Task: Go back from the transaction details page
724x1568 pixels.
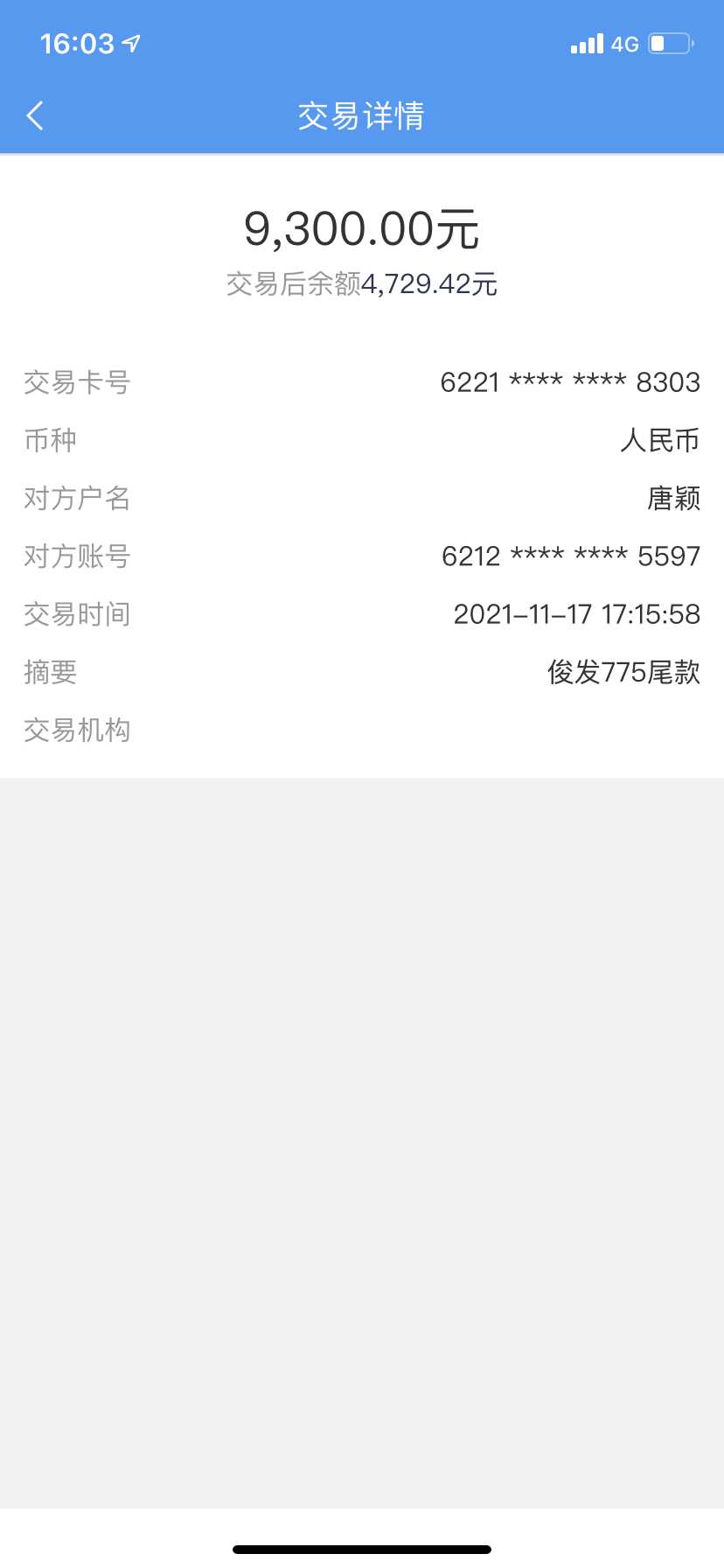Action: [x=35, y=115]
